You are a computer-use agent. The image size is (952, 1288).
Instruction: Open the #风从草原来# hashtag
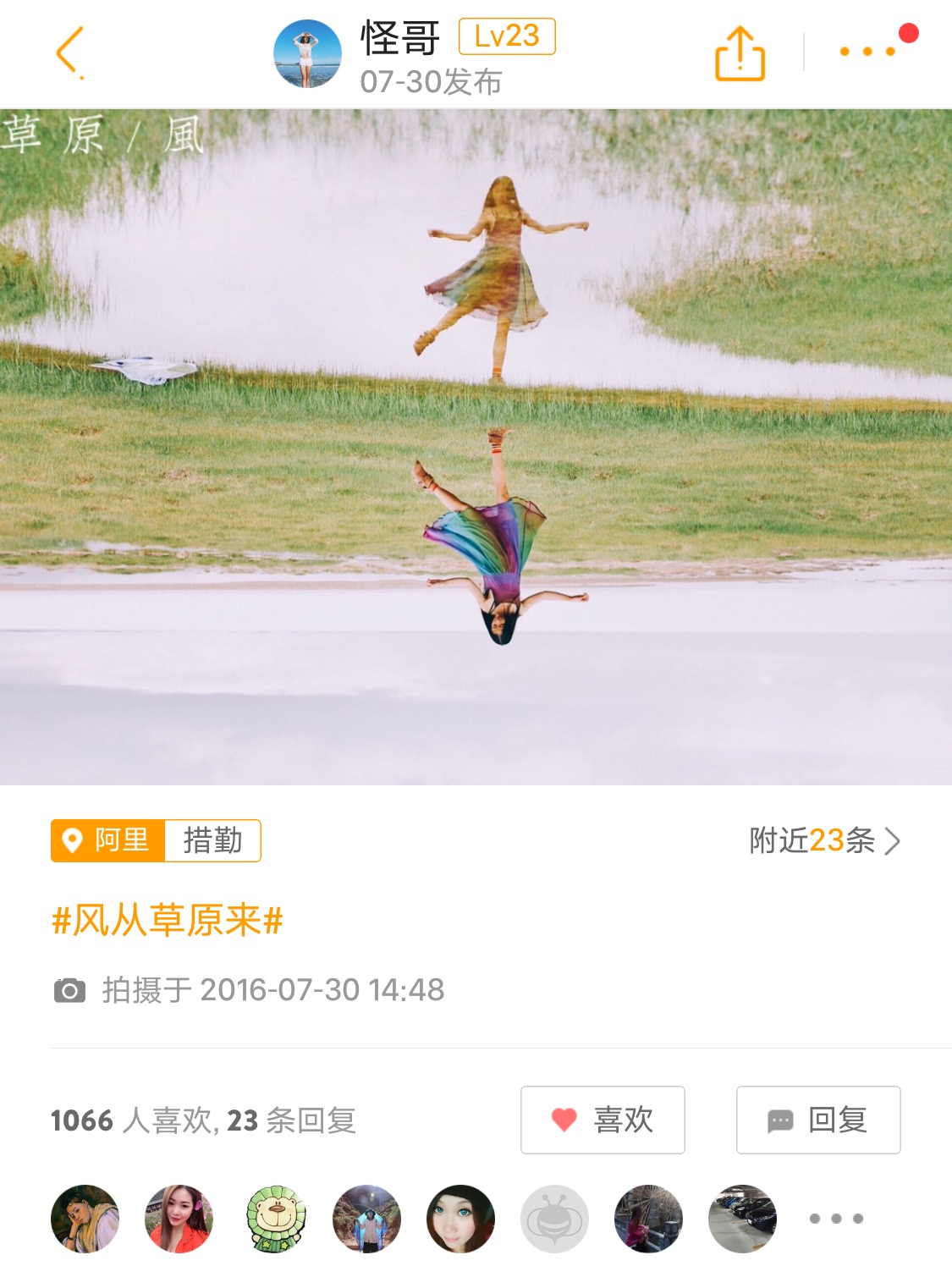(x=167, y=920)
